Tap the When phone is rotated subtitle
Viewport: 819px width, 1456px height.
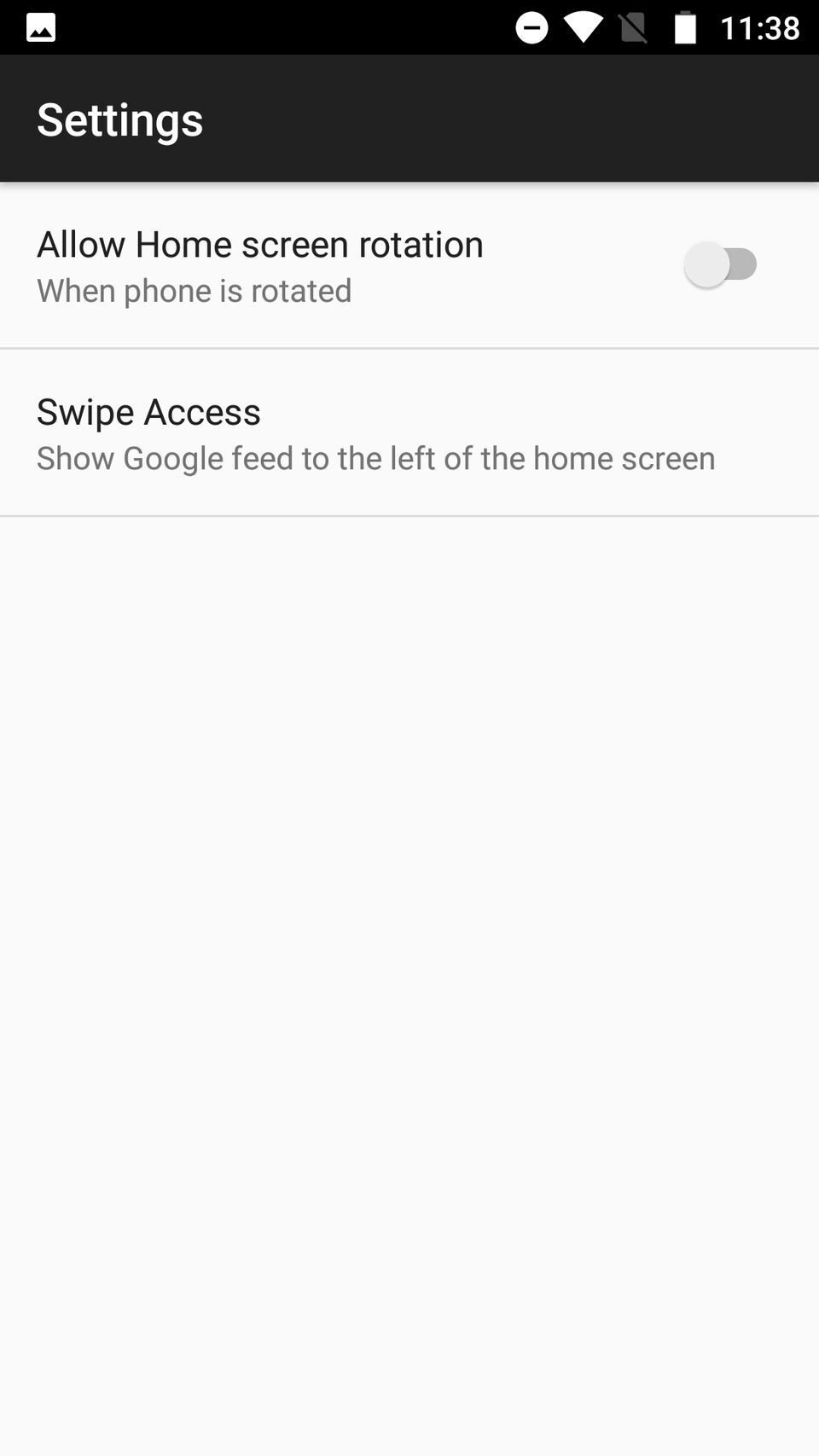click(194, 290)
